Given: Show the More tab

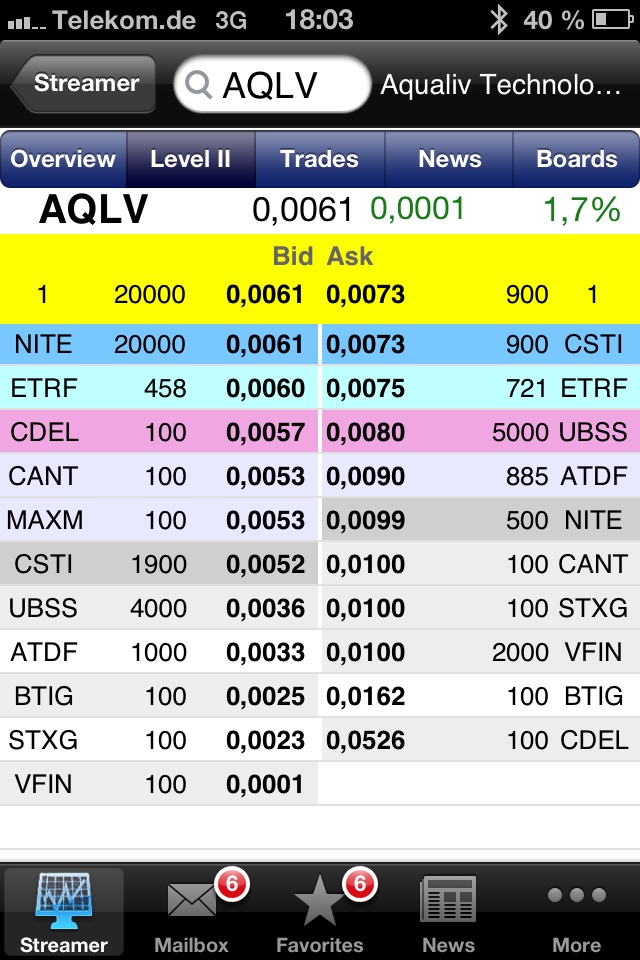Looking at the screenshot, I should click(x=576, y=912).
